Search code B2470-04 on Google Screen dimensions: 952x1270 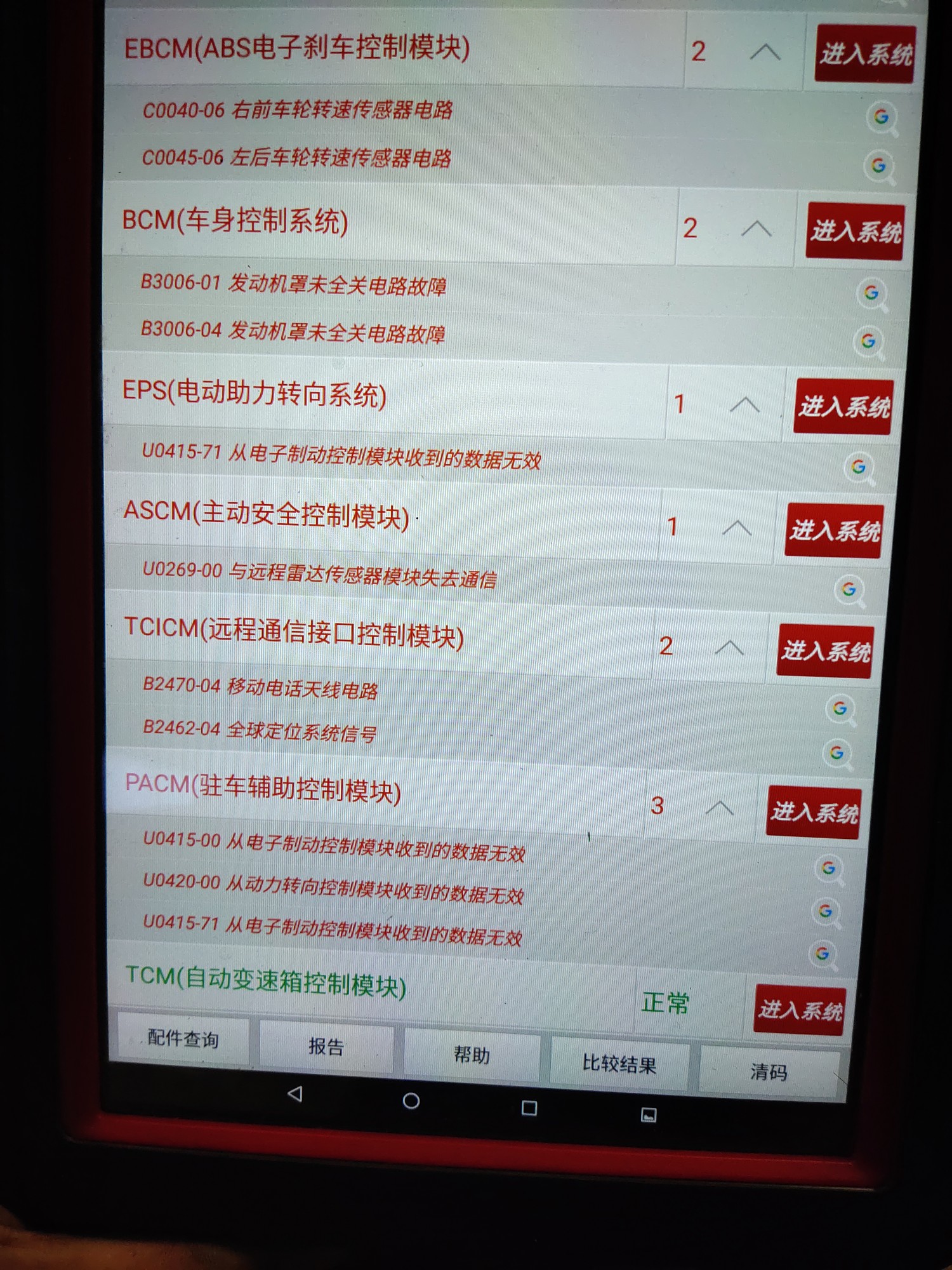tap(840, 709)
